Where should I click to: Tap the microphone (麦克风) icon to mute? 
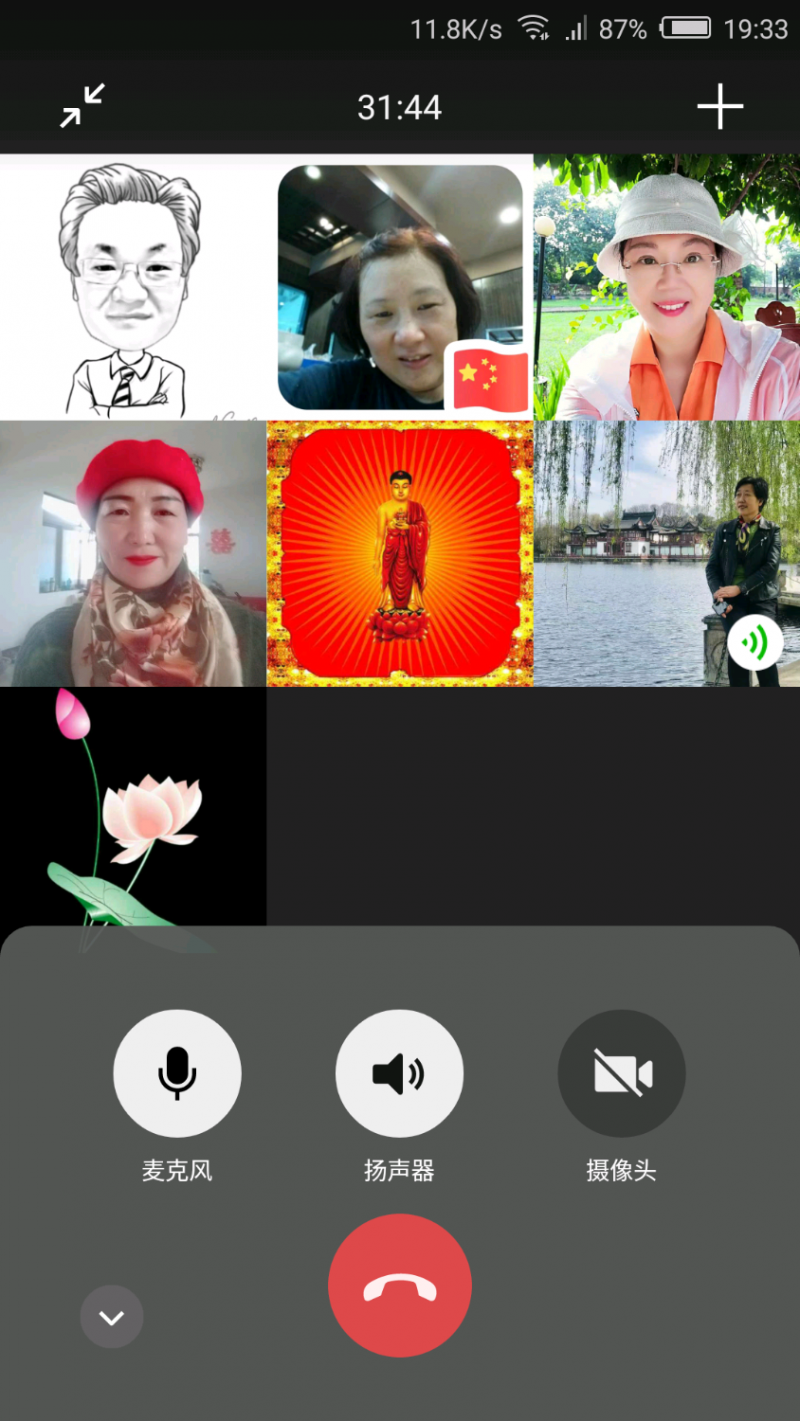click(x=178, y=1072)
